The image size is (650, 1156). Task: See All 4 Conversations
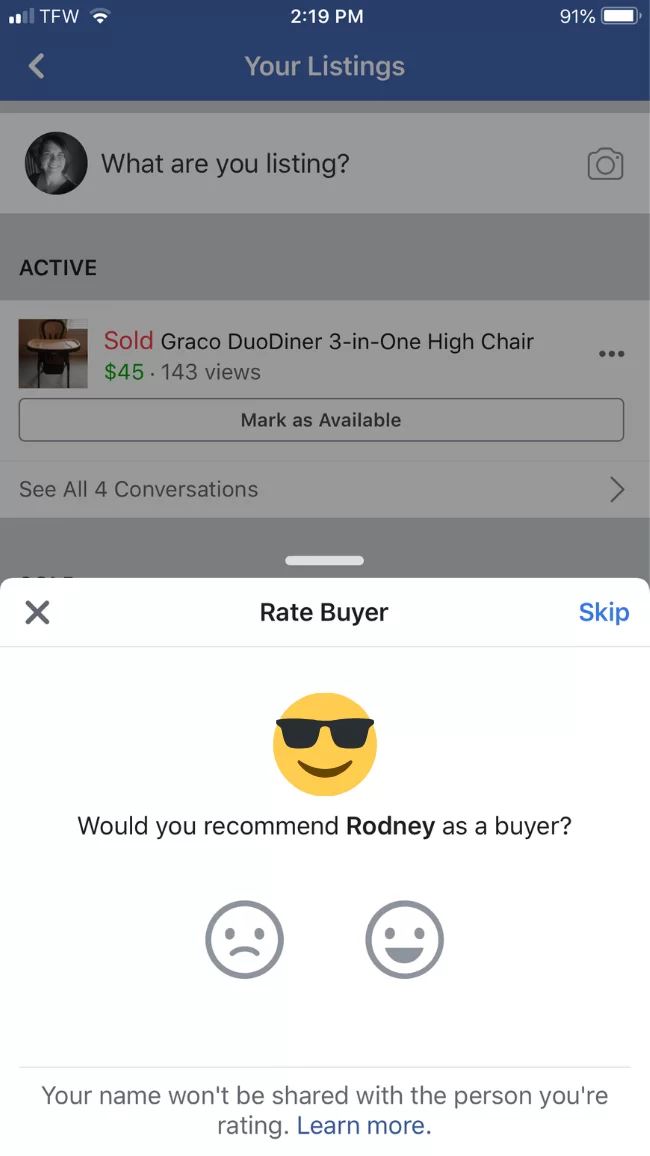[321, 489]
